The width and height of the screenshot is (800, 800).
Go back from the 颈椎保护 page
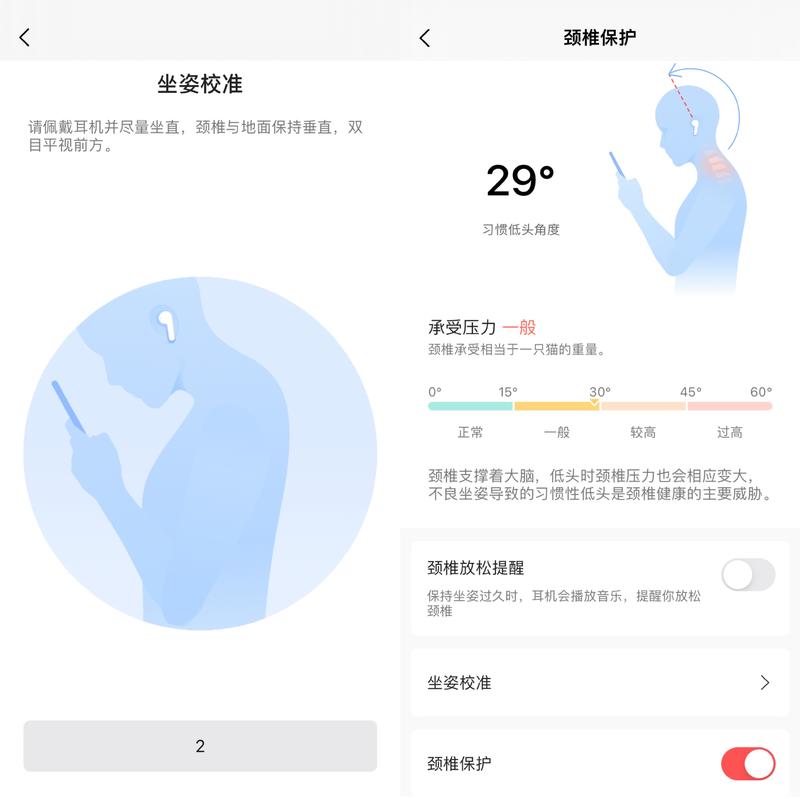click(425, 38)
